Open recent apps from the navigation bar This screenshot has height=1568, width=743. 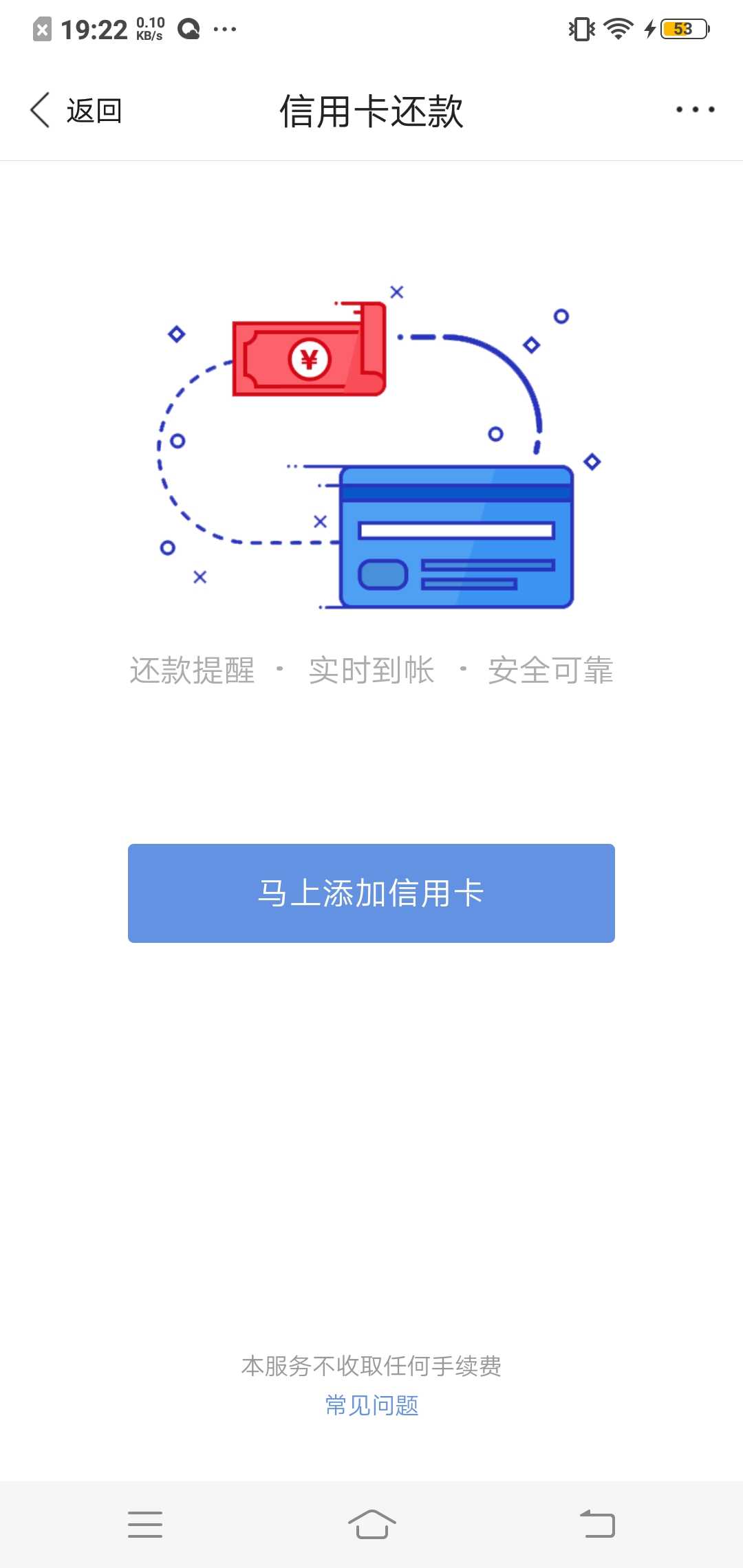click(145, 1524)
